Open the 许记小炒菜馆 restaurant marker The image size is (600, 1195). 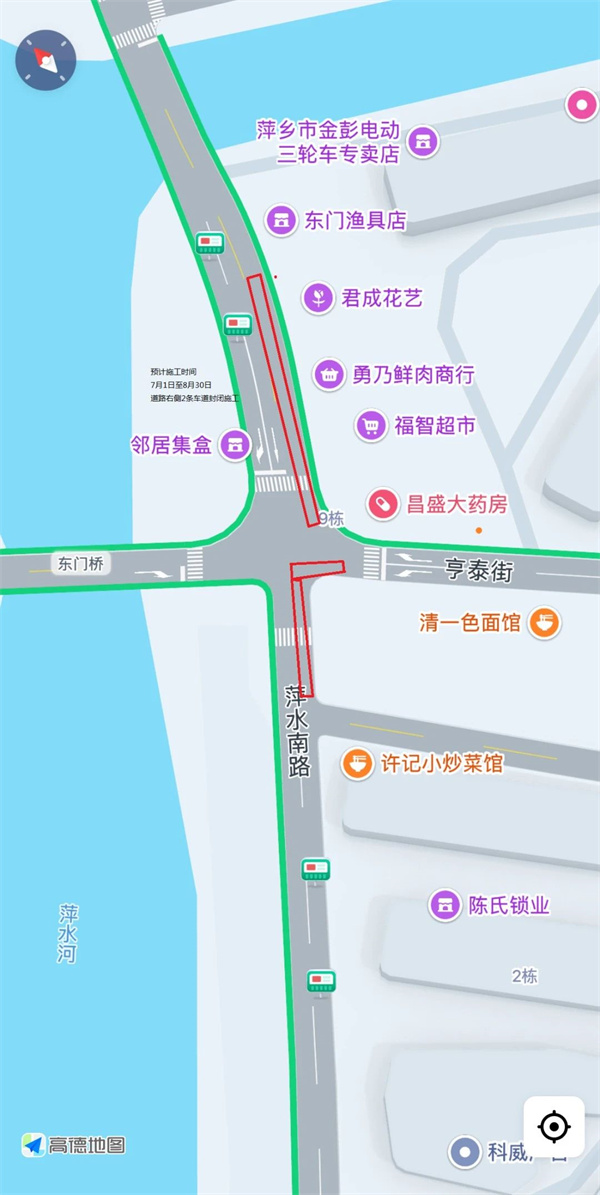click(x=357, y=765)
